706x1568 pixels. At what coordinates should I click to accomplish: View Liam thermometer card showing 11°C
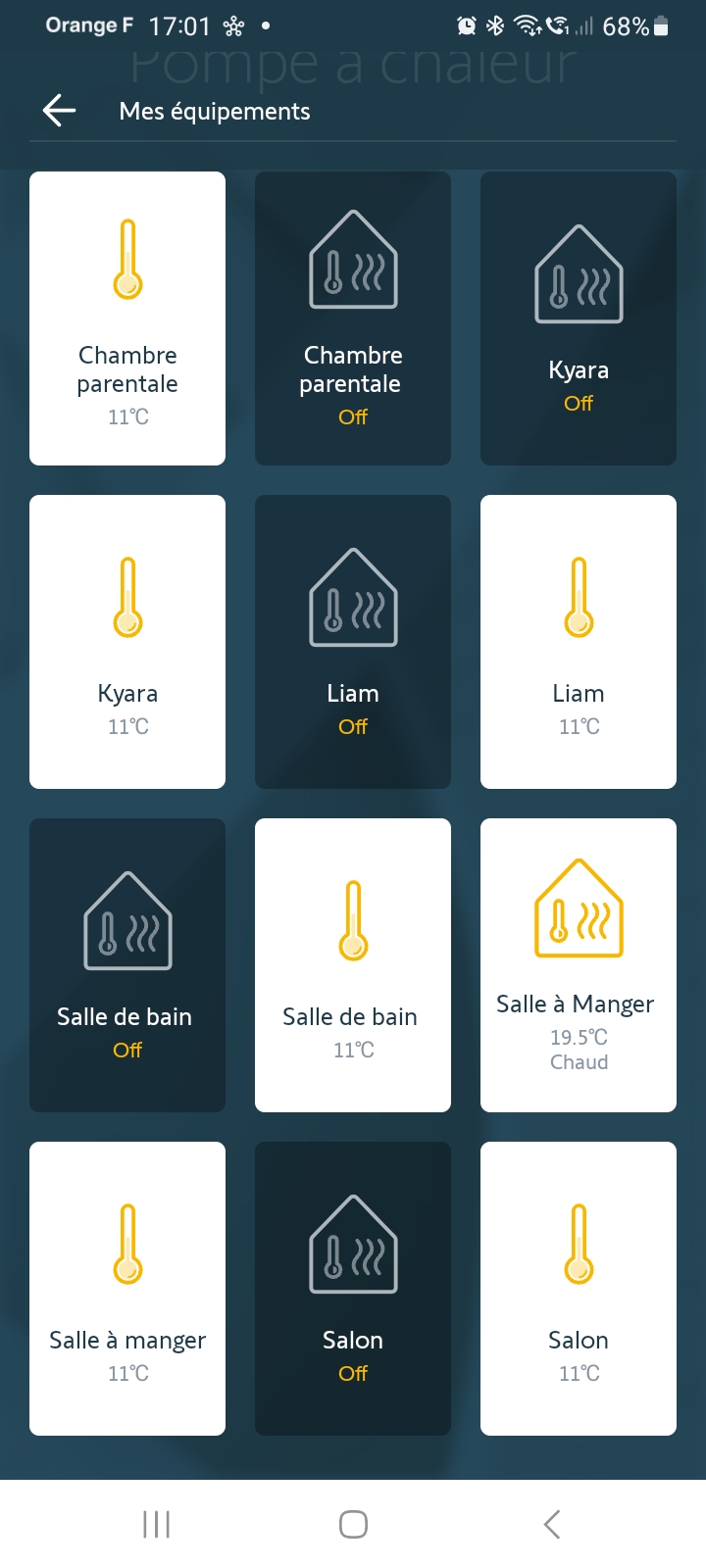coord(579,642)
